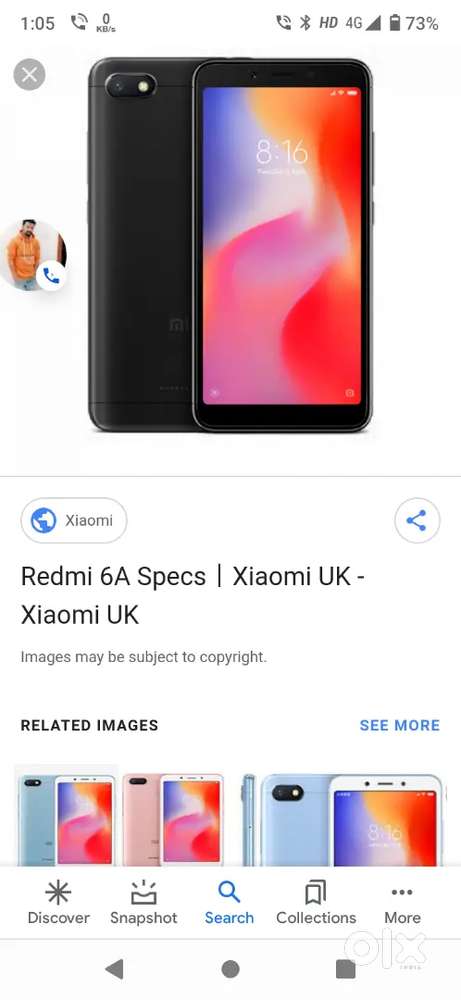Share this Redmi 6A image
The width and height of the screenshot is (461, 1000).
pyautogui.click(x=417, y=520)
